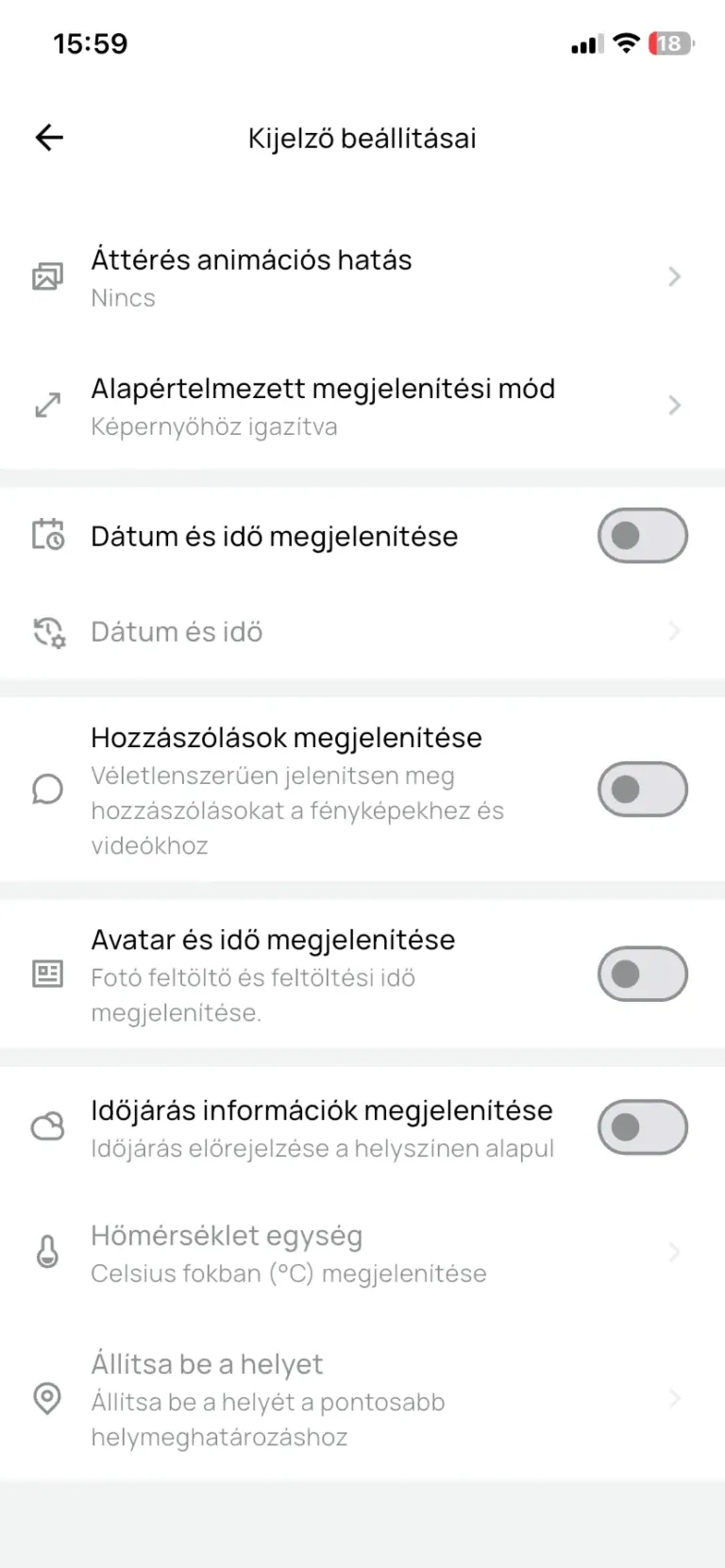Select the Kijelző beállításai title

point(362,138)
